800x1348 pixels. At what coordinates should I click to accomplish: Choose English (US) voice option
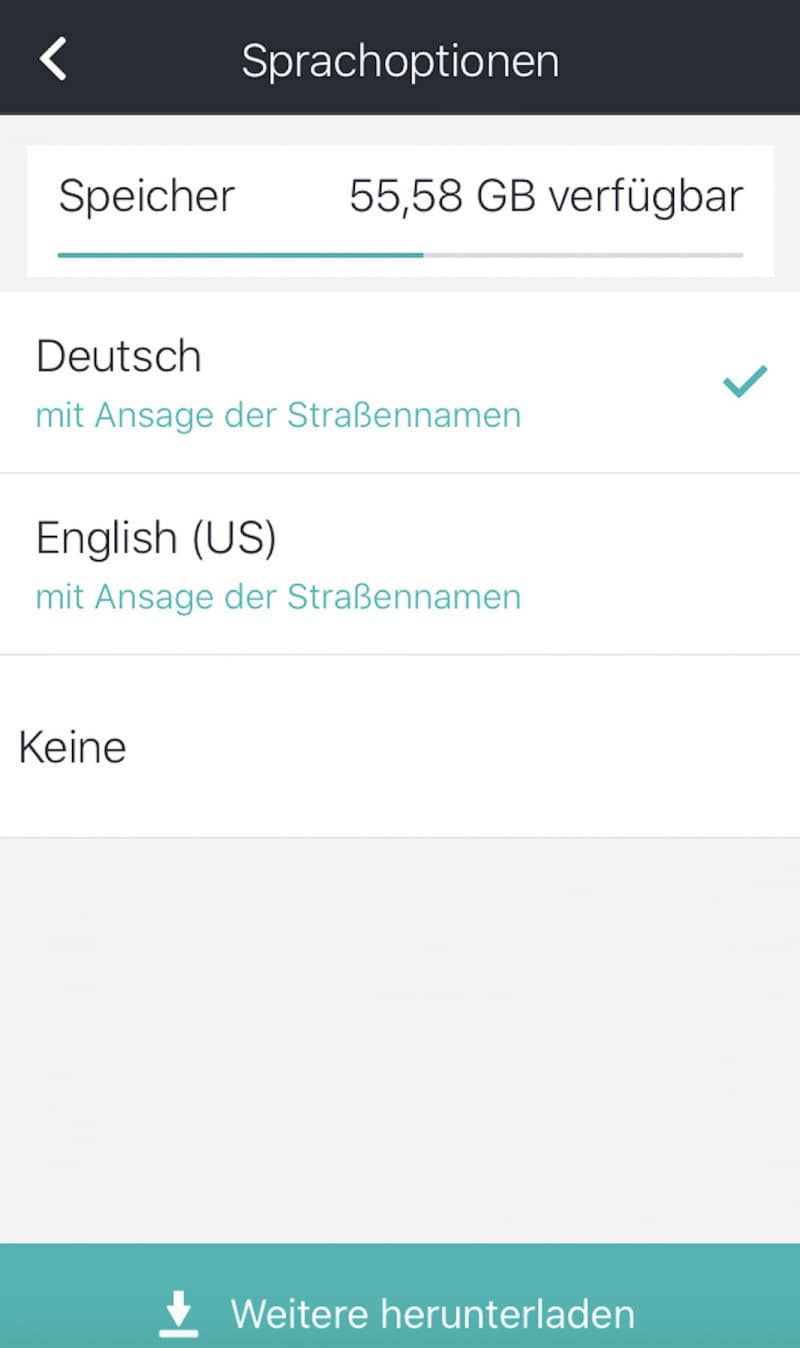pyautogui.click(x=400, y=565)
